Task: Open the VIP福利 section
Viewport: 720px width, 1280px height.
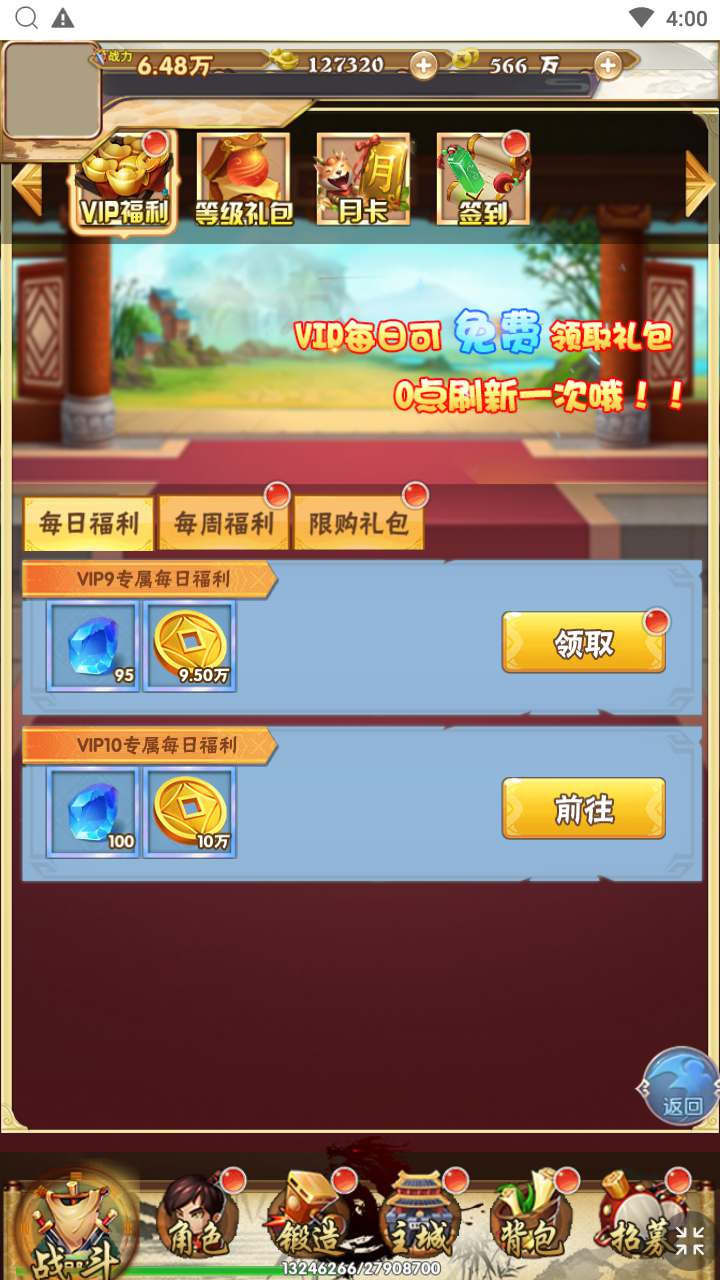Action: pyautogui.click(x=123, y=181)
